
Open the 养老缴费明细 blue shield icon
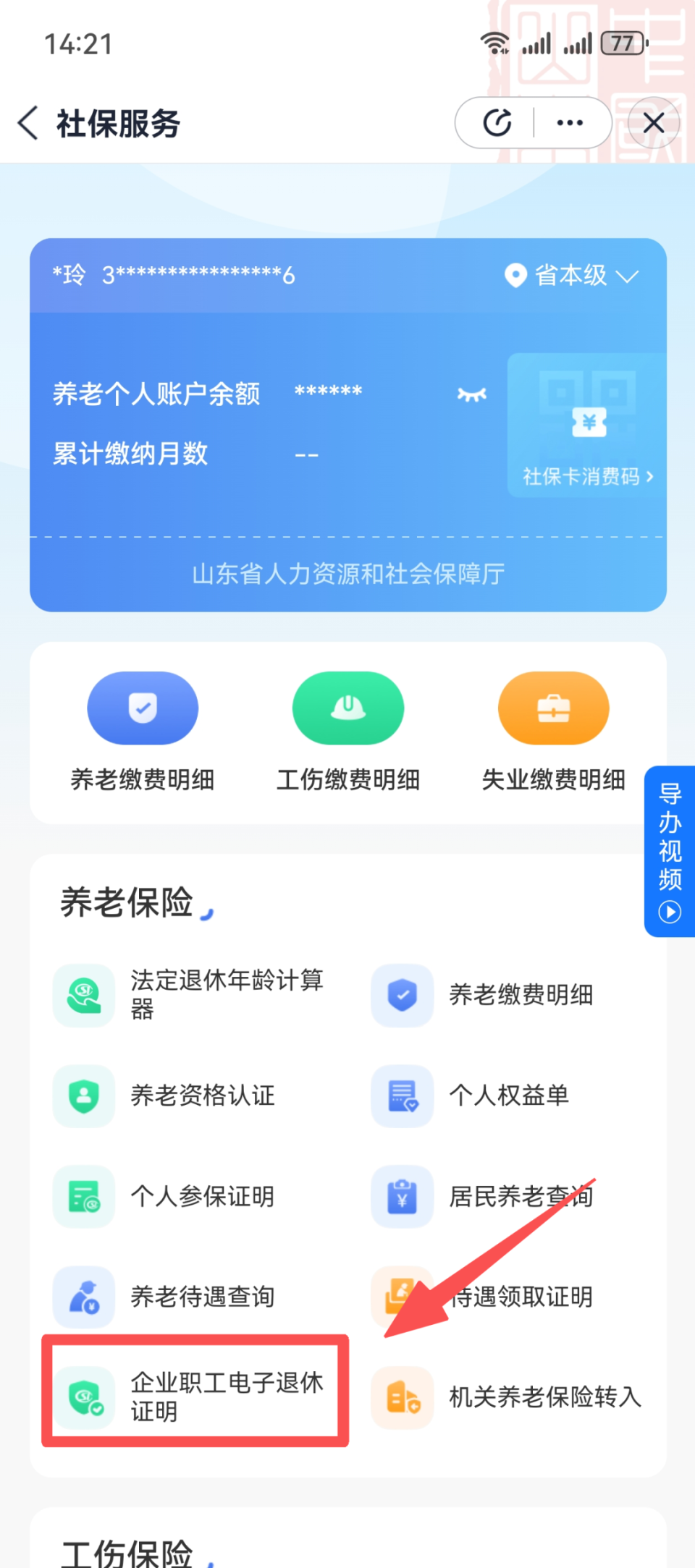click(x=143, y=708)
